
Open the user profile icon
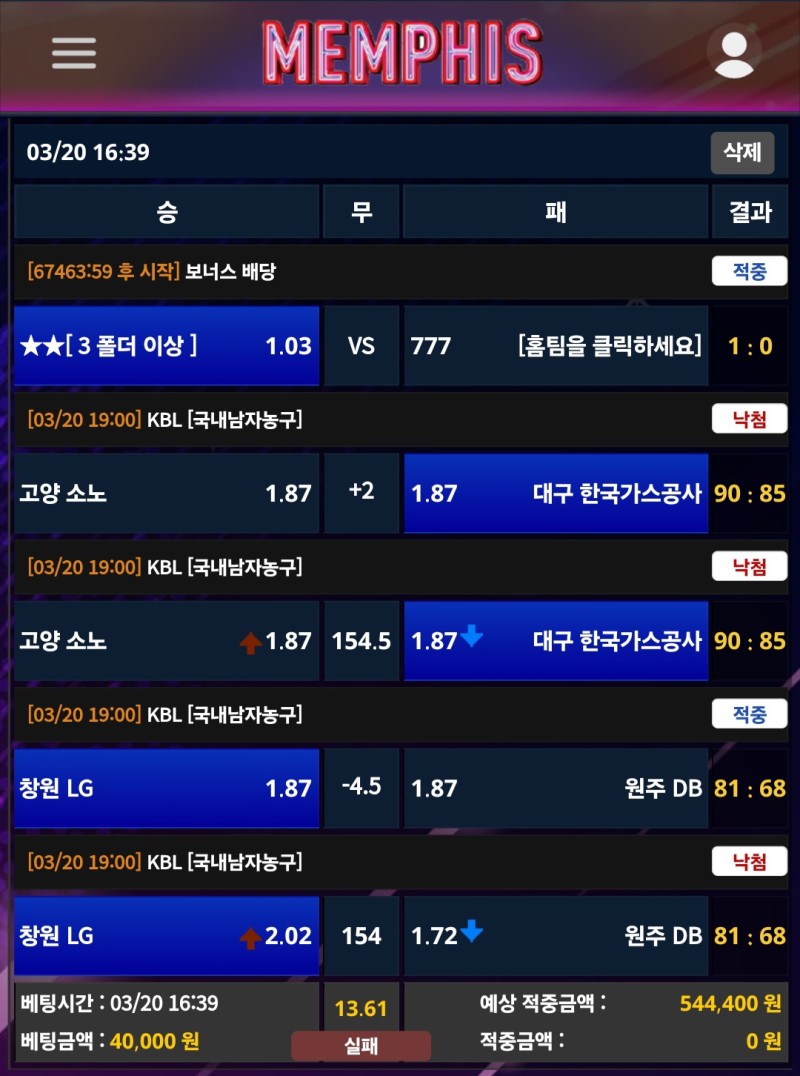(734, 52)
